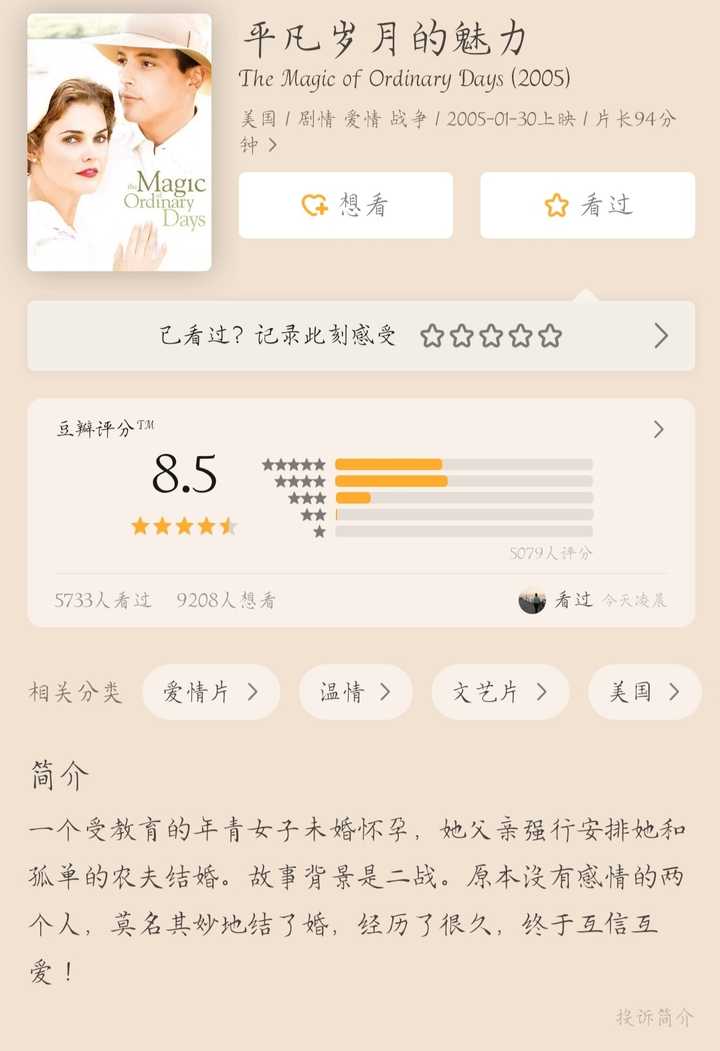720x1051 pixels.
Task: Tap 投诉简介 to report the synopsis
Action: (x=654, y=1017)
